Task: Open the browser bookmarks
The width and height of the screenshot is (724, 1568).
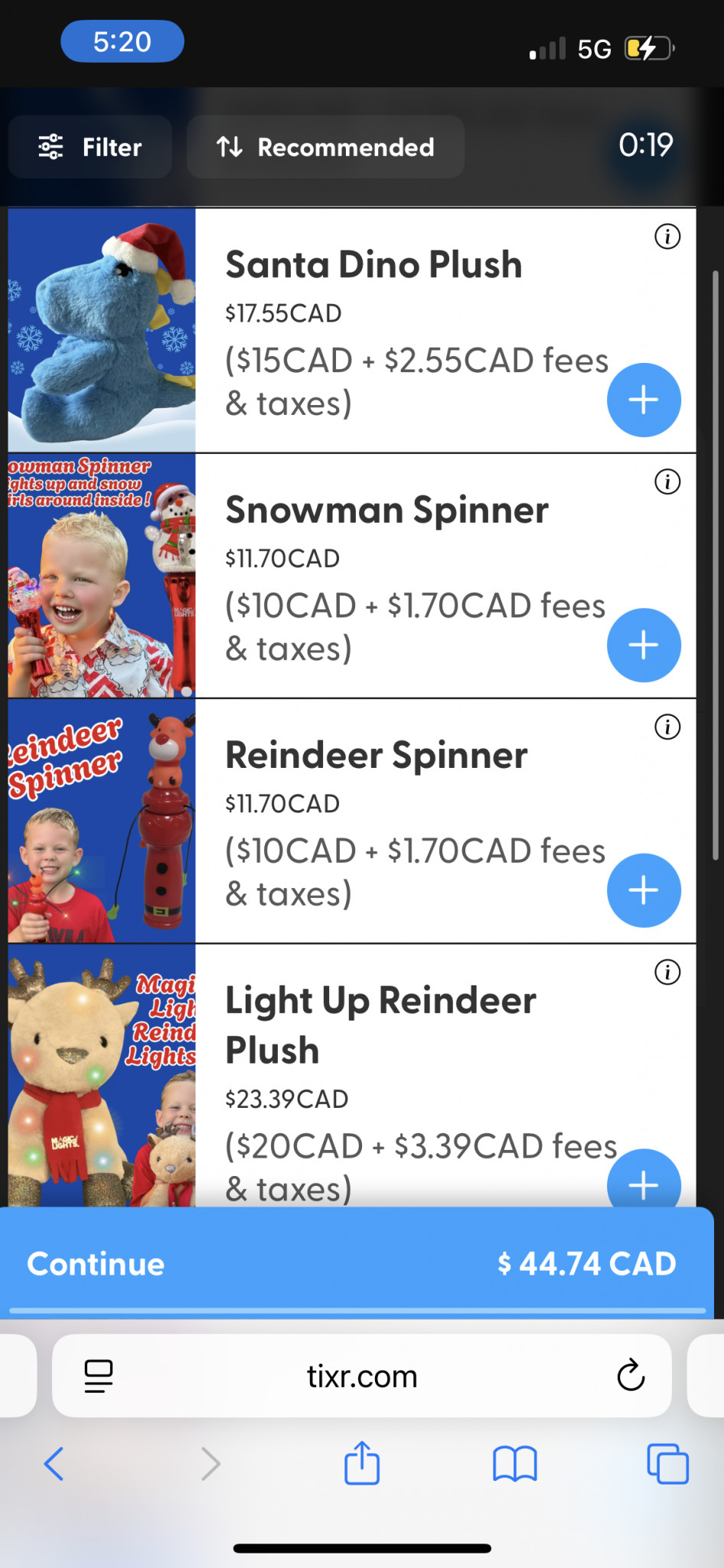Action: pyautogui.click(x=515, y=1464)
